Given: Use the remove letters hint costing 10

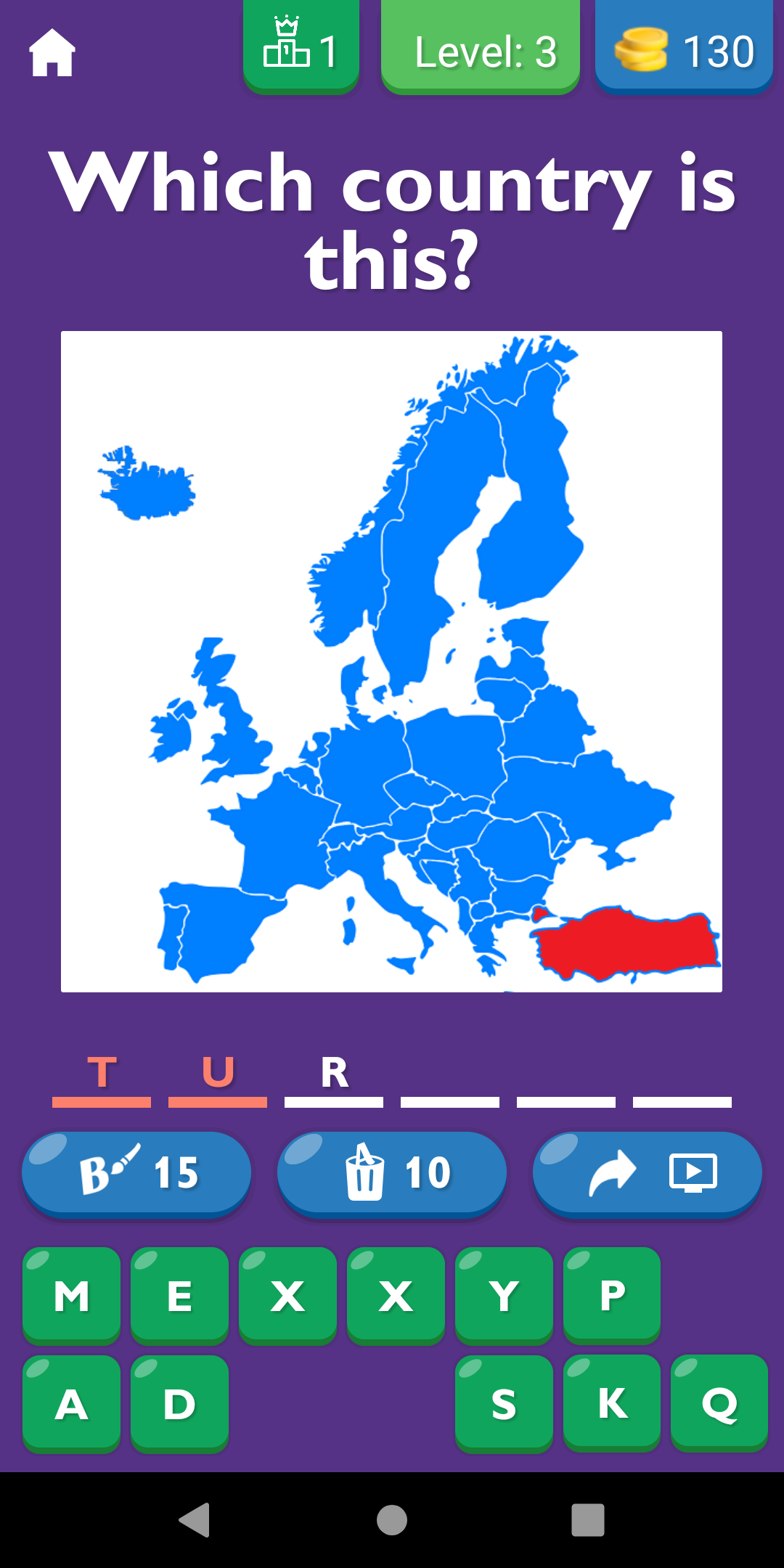Looking at the screenshot, I should click(x=392, y=1172).
